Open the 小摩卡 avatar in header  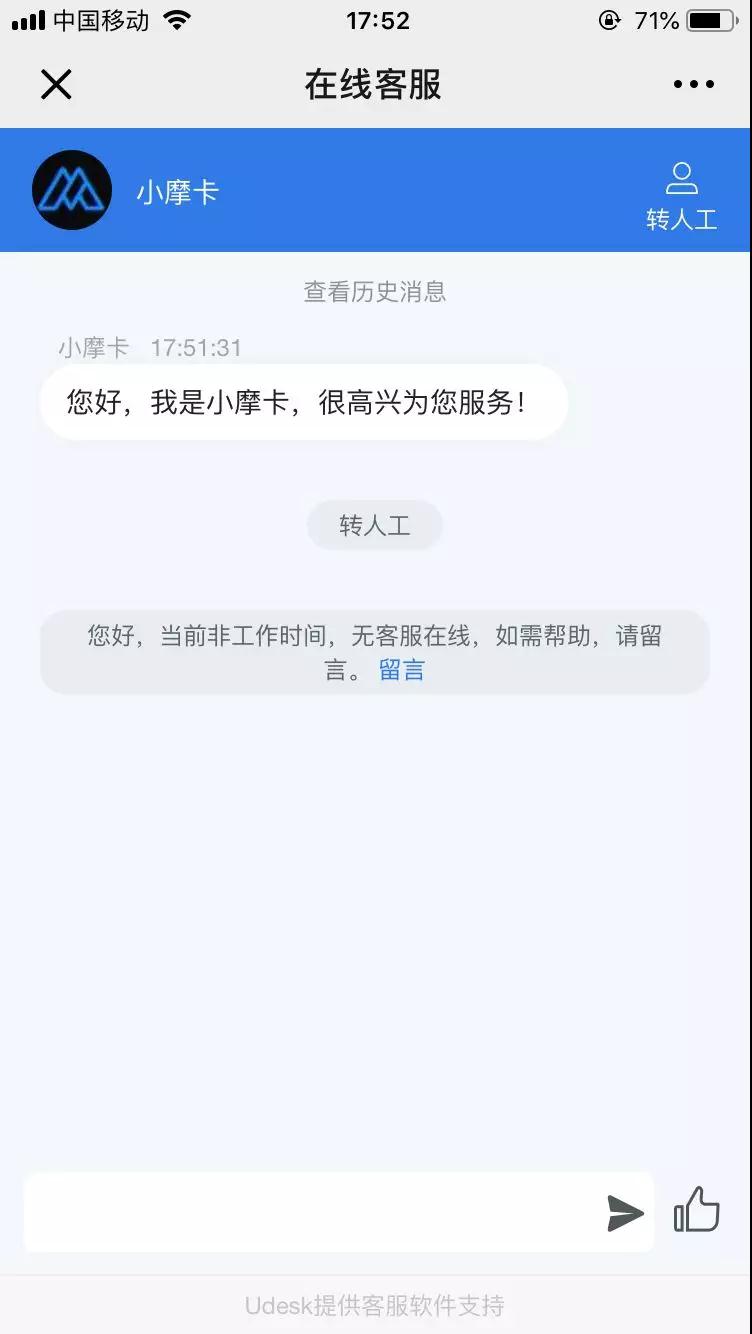coord(72,190)
